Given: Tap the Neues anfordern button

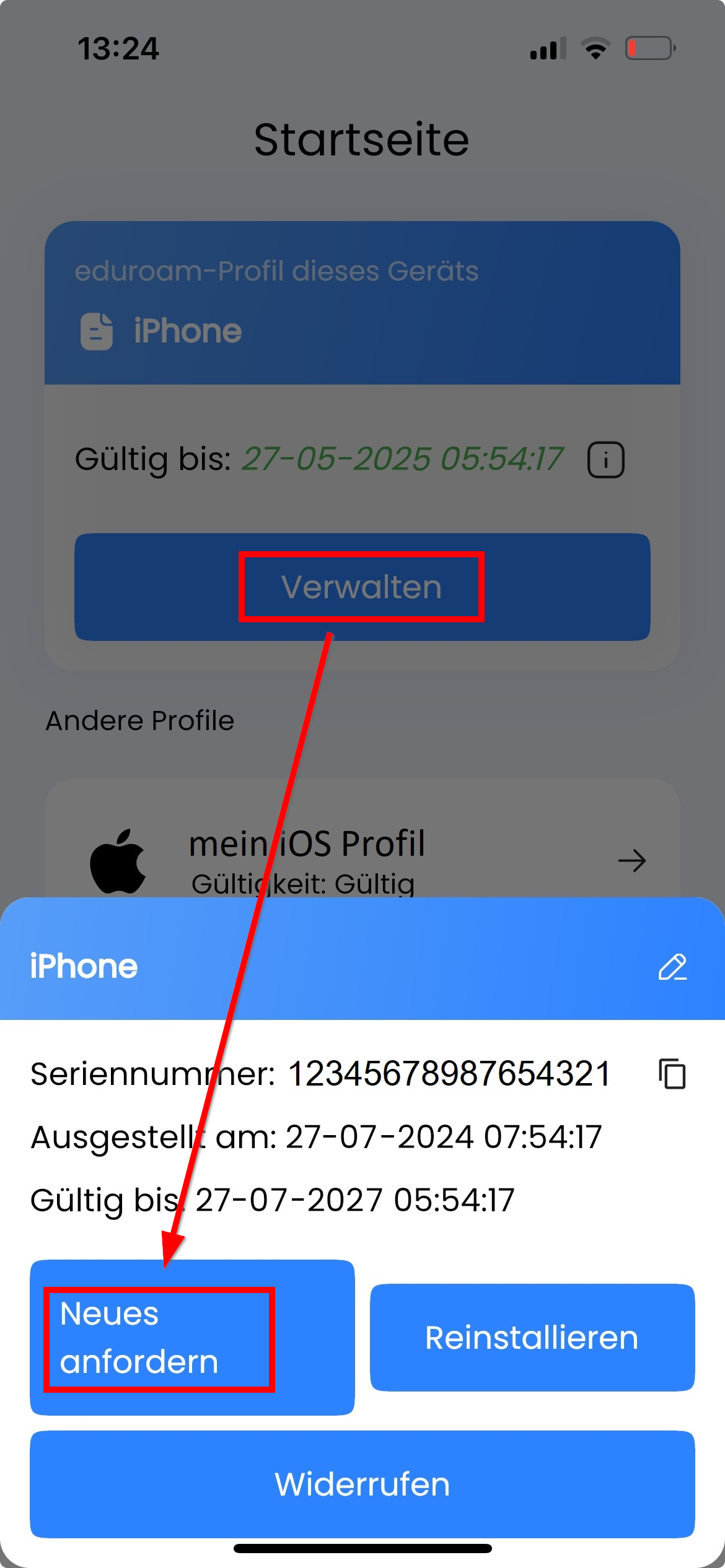Looking at the screenshot, I should 192,1337.
